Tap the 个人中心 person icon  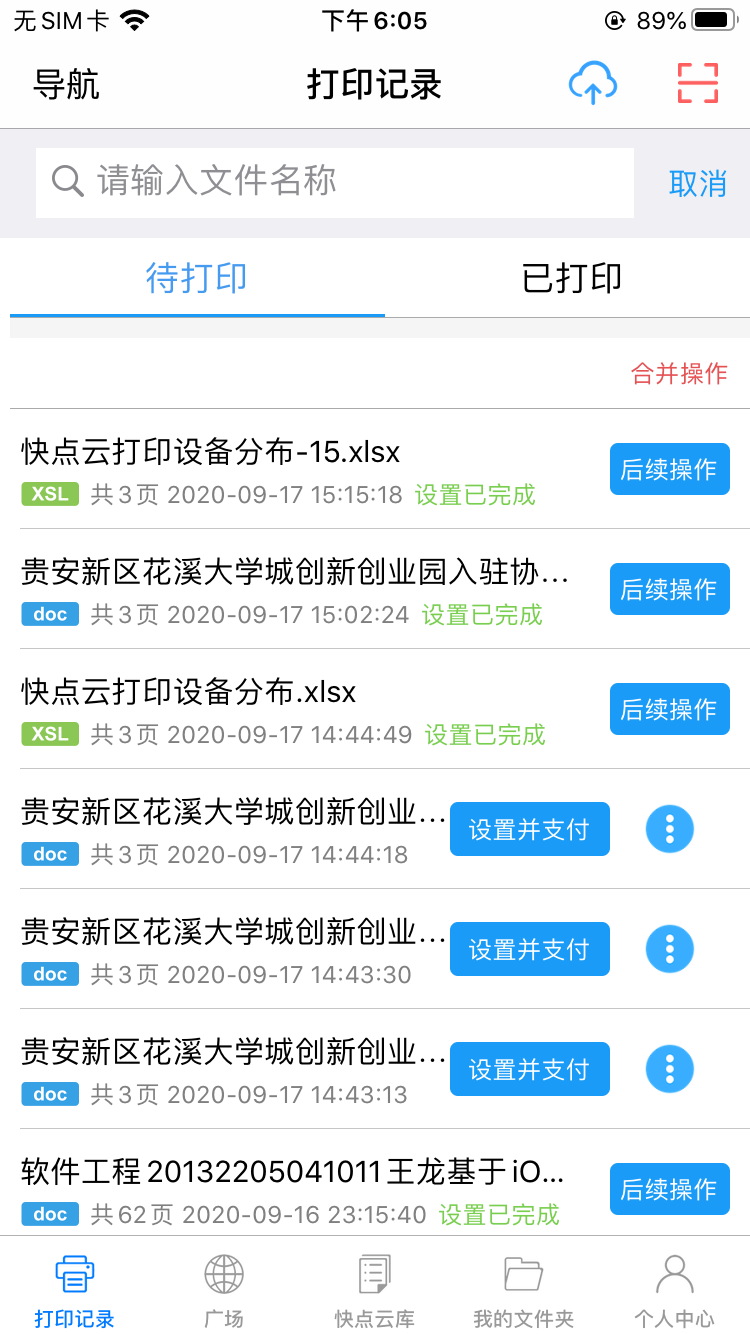[x=675, y=1275]
